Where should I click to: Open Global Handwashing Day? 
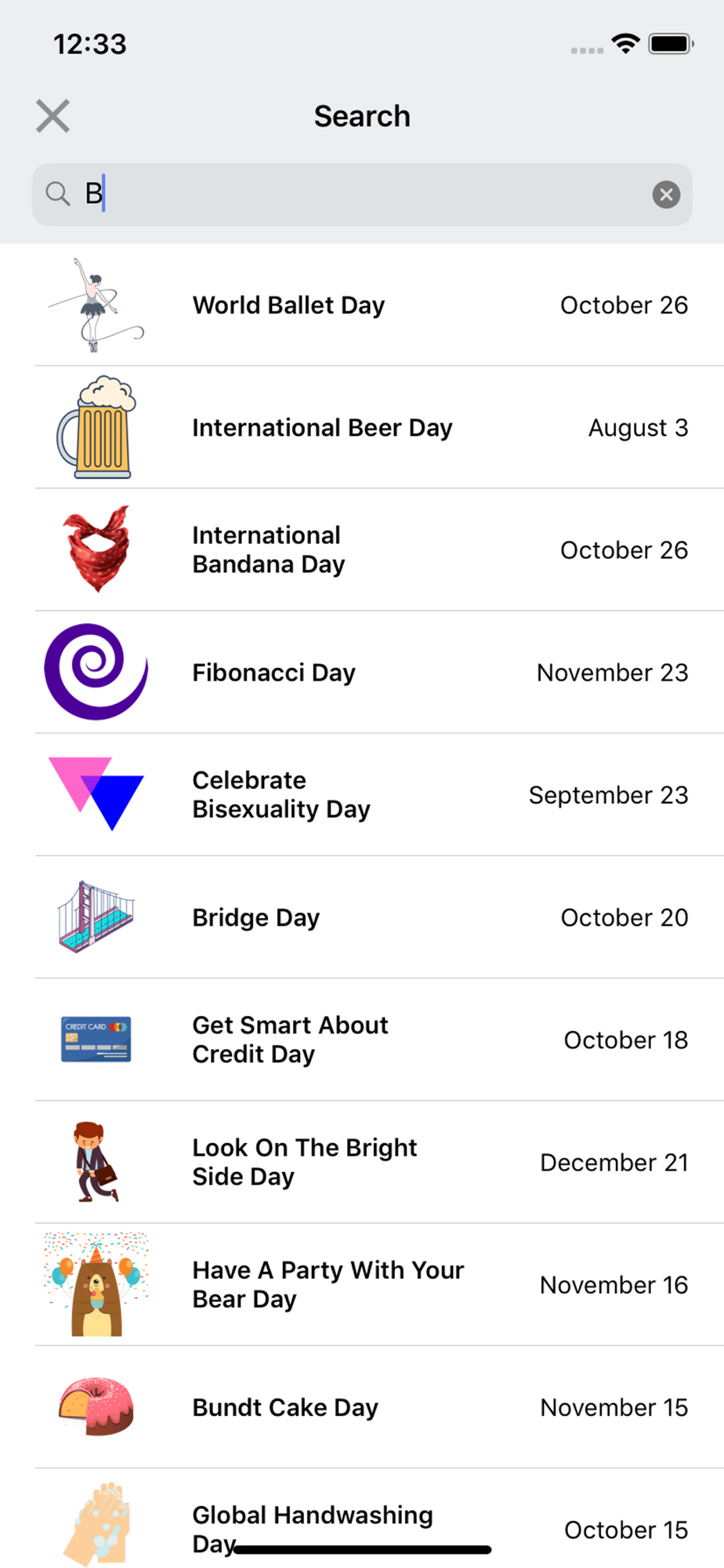362,1519
